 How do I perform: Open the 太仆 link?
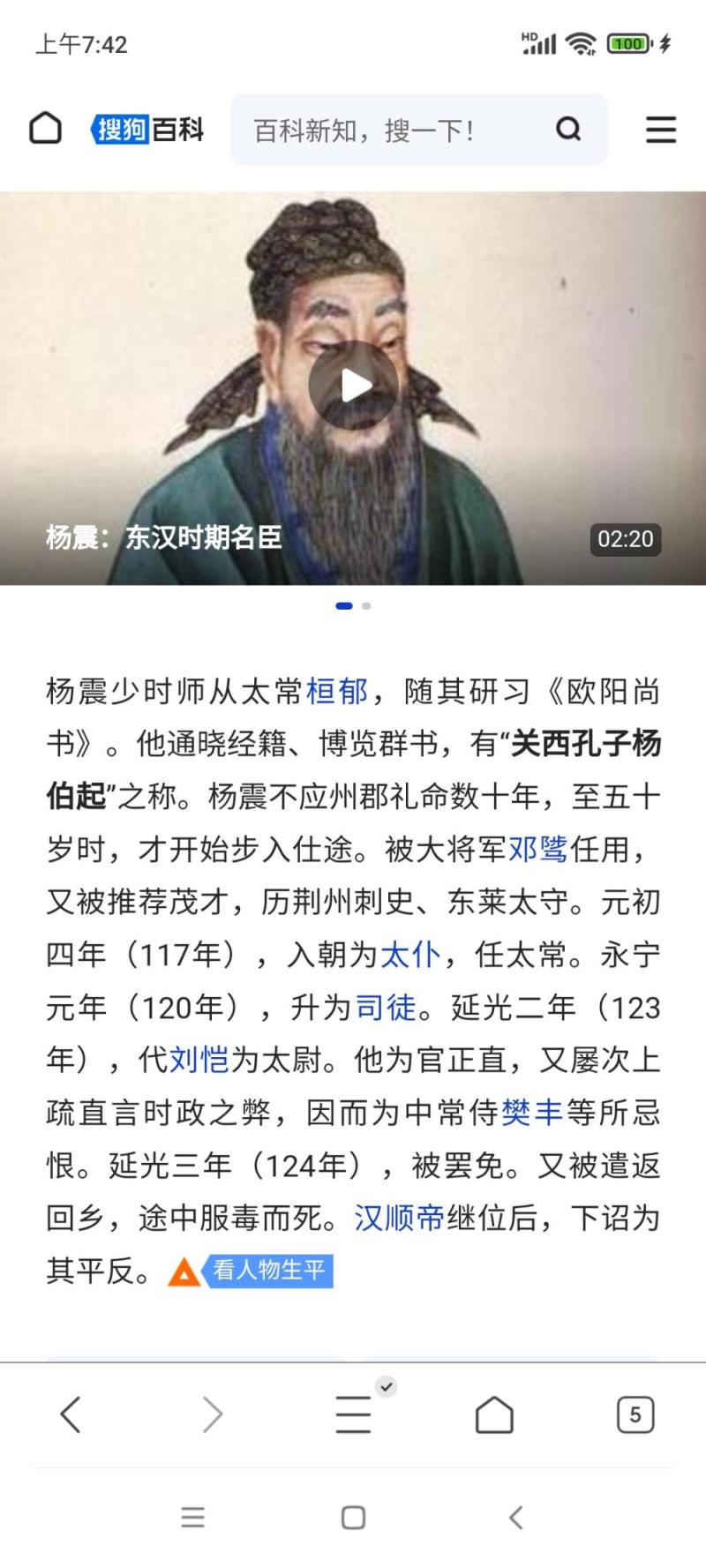410,955
